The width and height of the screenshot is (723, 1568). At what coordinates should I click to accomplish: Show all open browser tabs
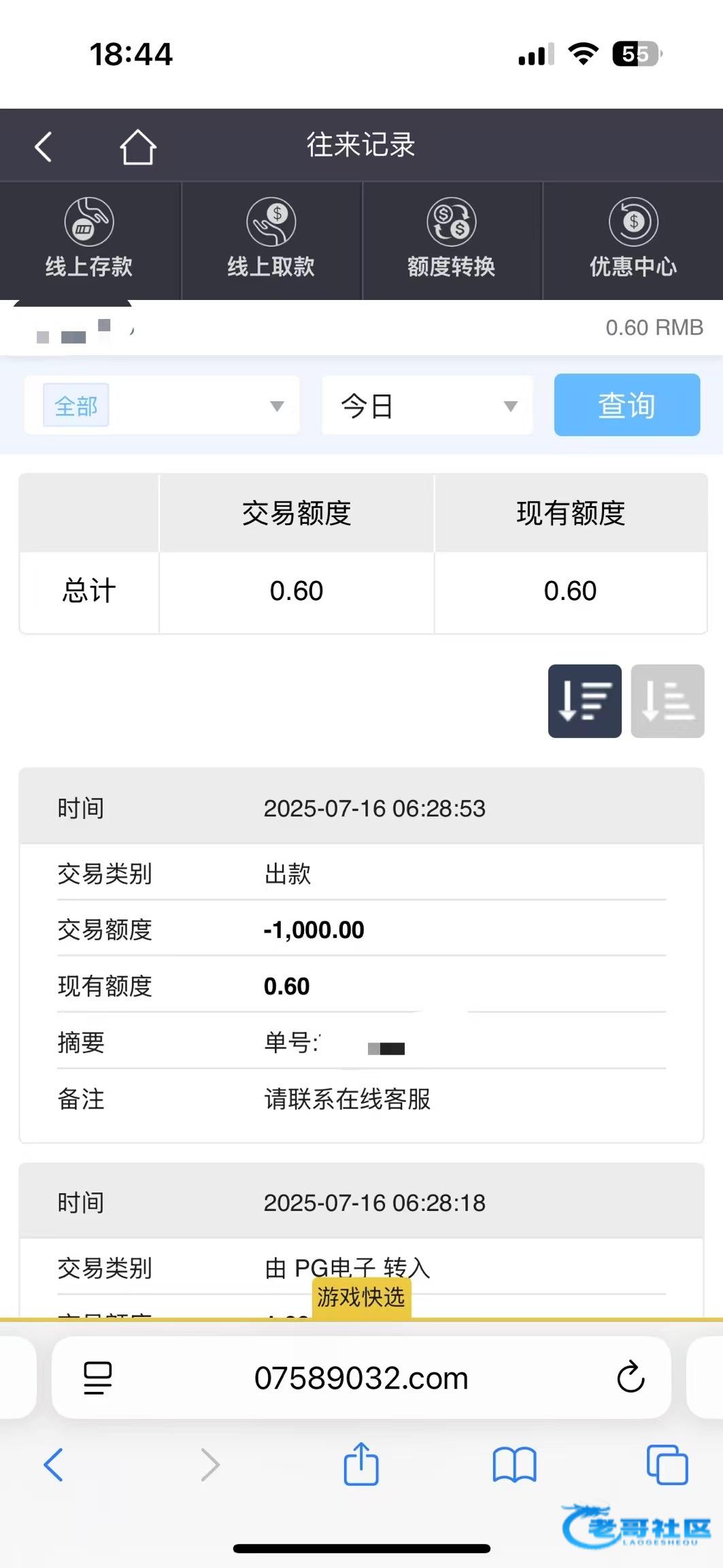(x=667, y=1464)
